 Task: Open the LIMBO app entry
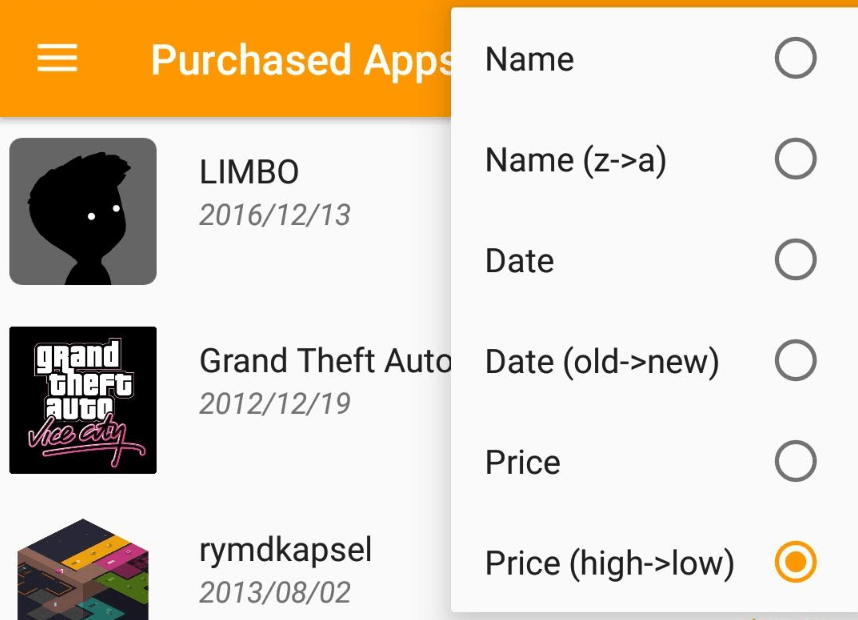click(250, 190)
